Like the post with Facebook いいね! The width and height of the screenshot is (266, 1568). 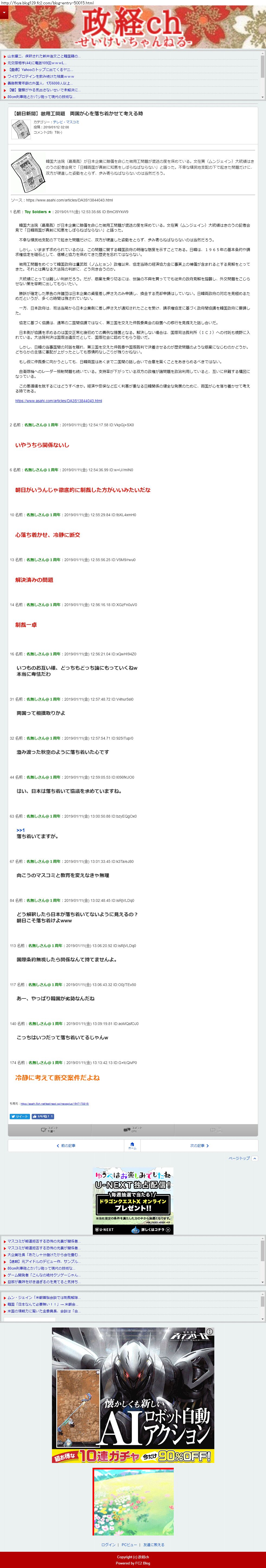click(42, 1116)
